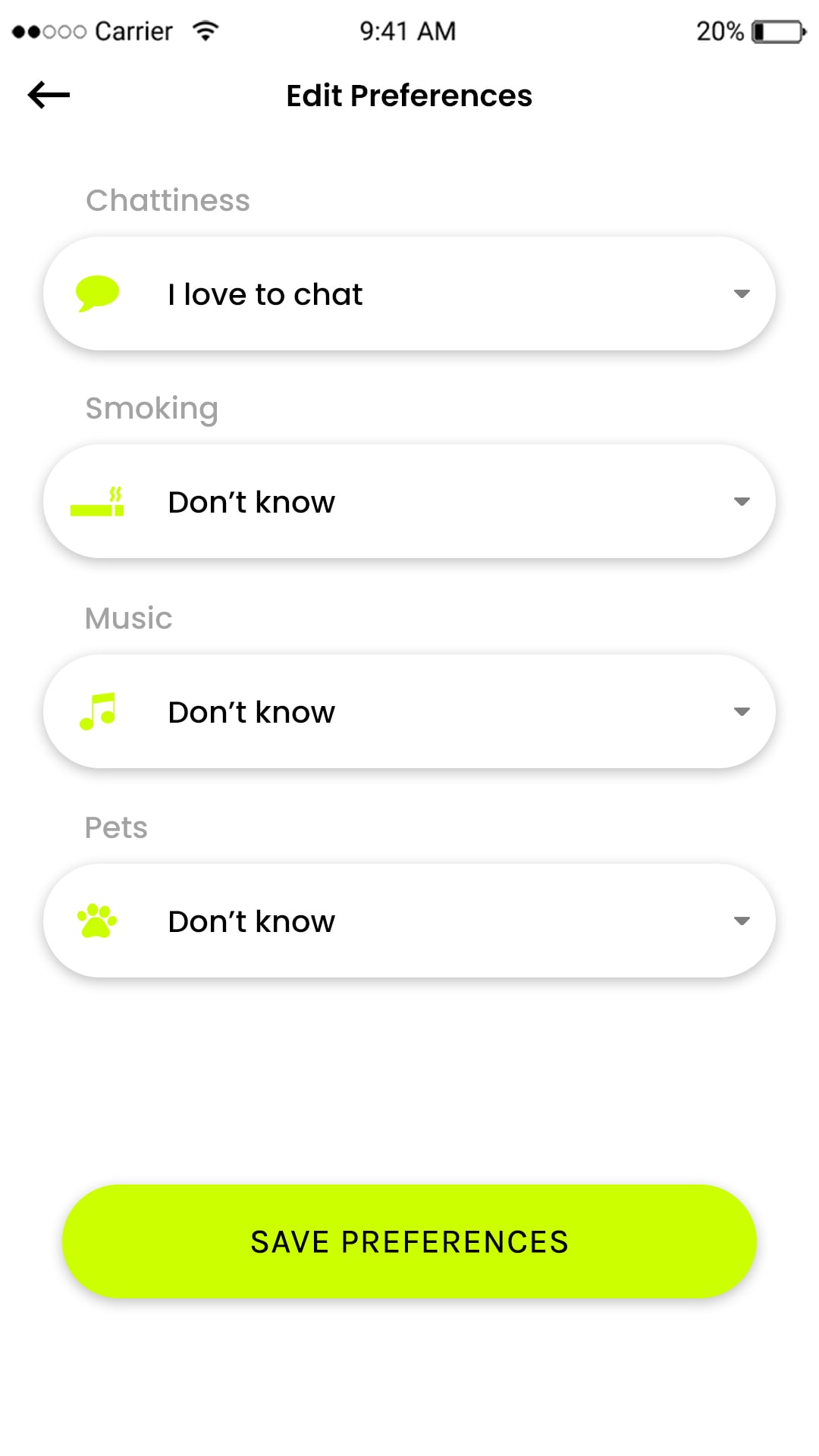Tap the Music field label
This screenshot has height=1456, width=819.
[127, 617]
